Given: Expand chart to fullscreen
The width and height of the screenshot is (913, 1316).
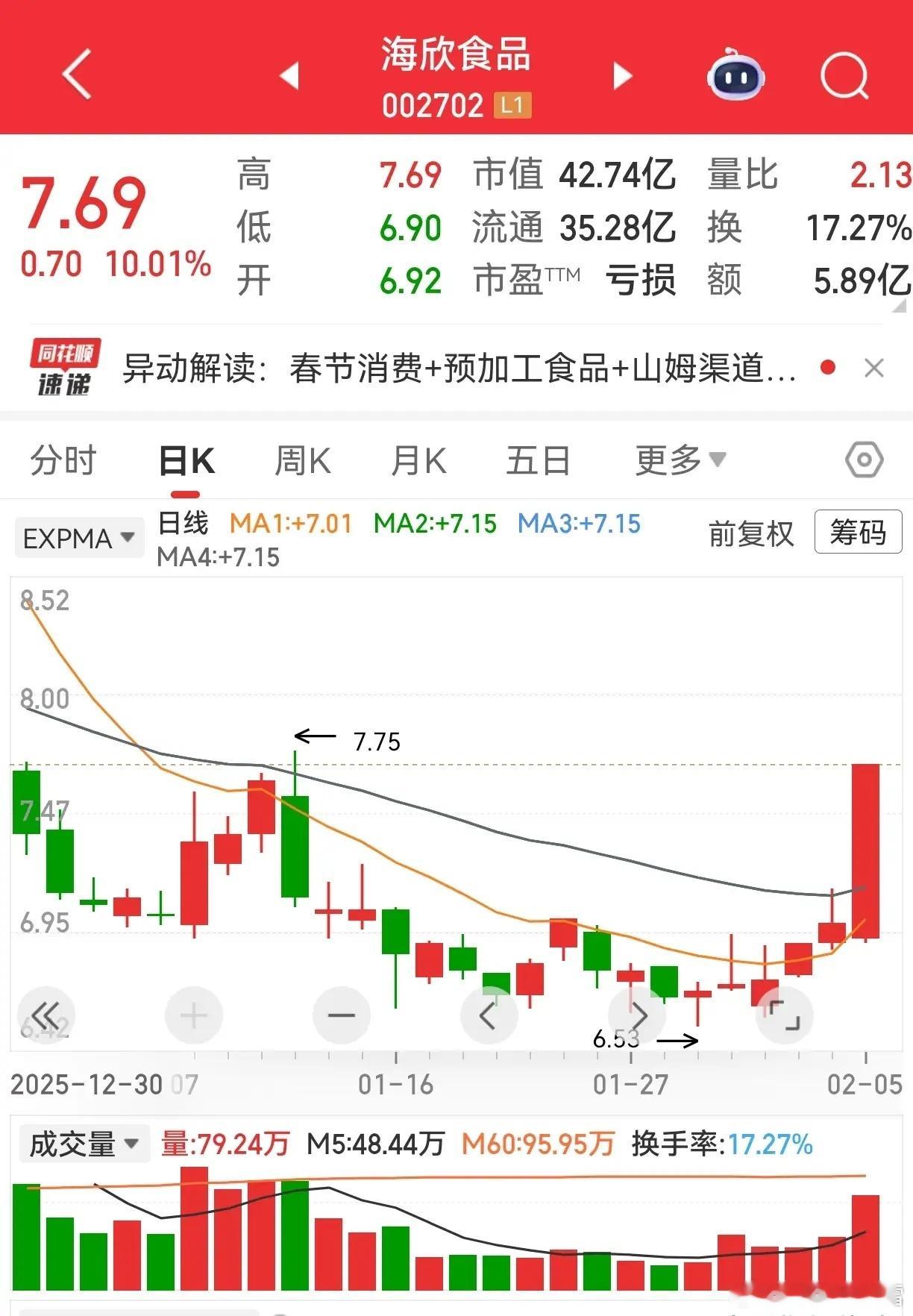Looking at the screenshot, I should click(x=785, y=1015).
